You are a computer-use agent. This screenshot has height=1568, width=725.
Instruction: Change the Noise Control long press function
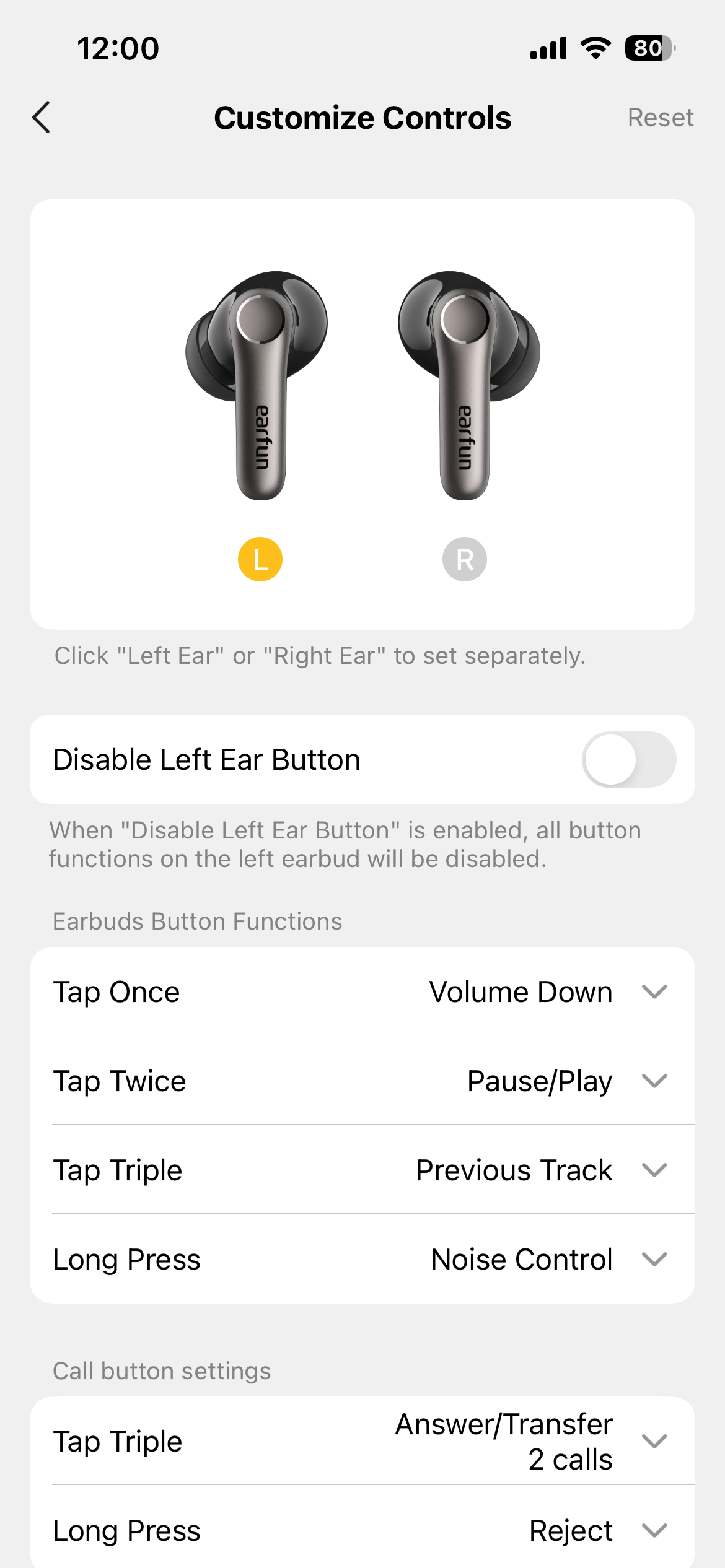654,1260
